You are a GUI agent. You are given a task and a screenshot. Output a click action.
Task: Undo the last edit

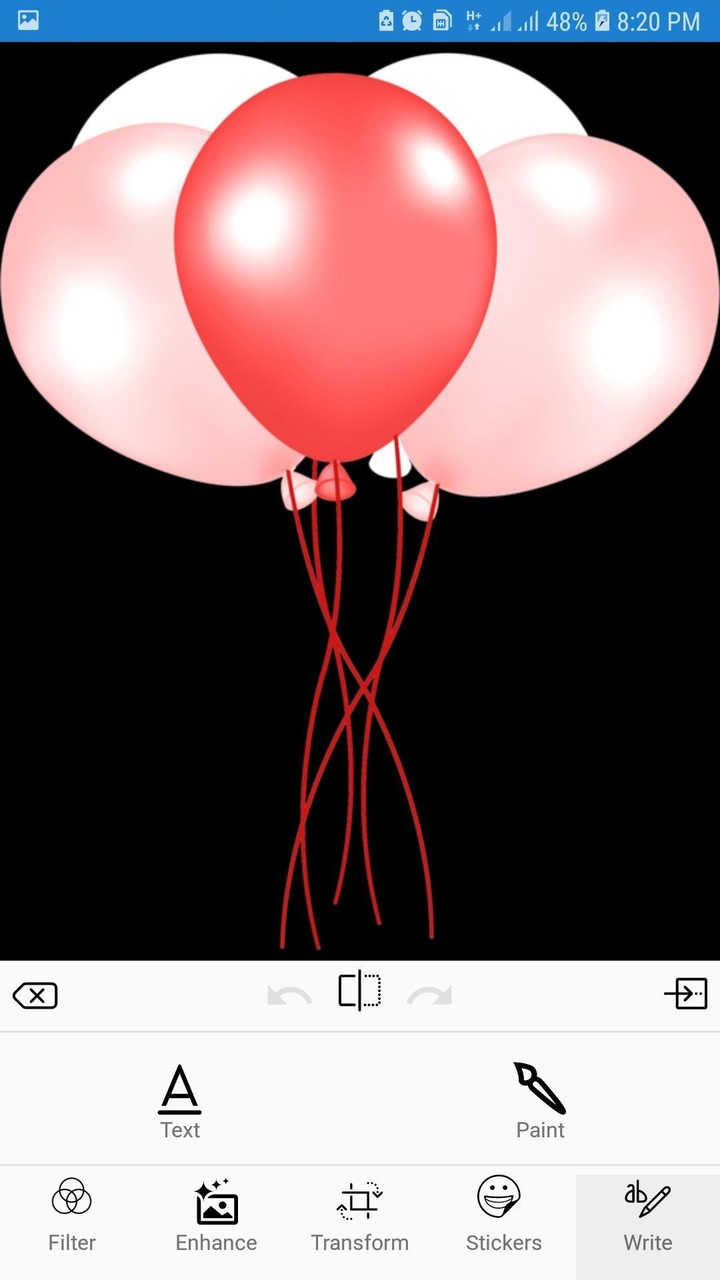pos(288,993)
